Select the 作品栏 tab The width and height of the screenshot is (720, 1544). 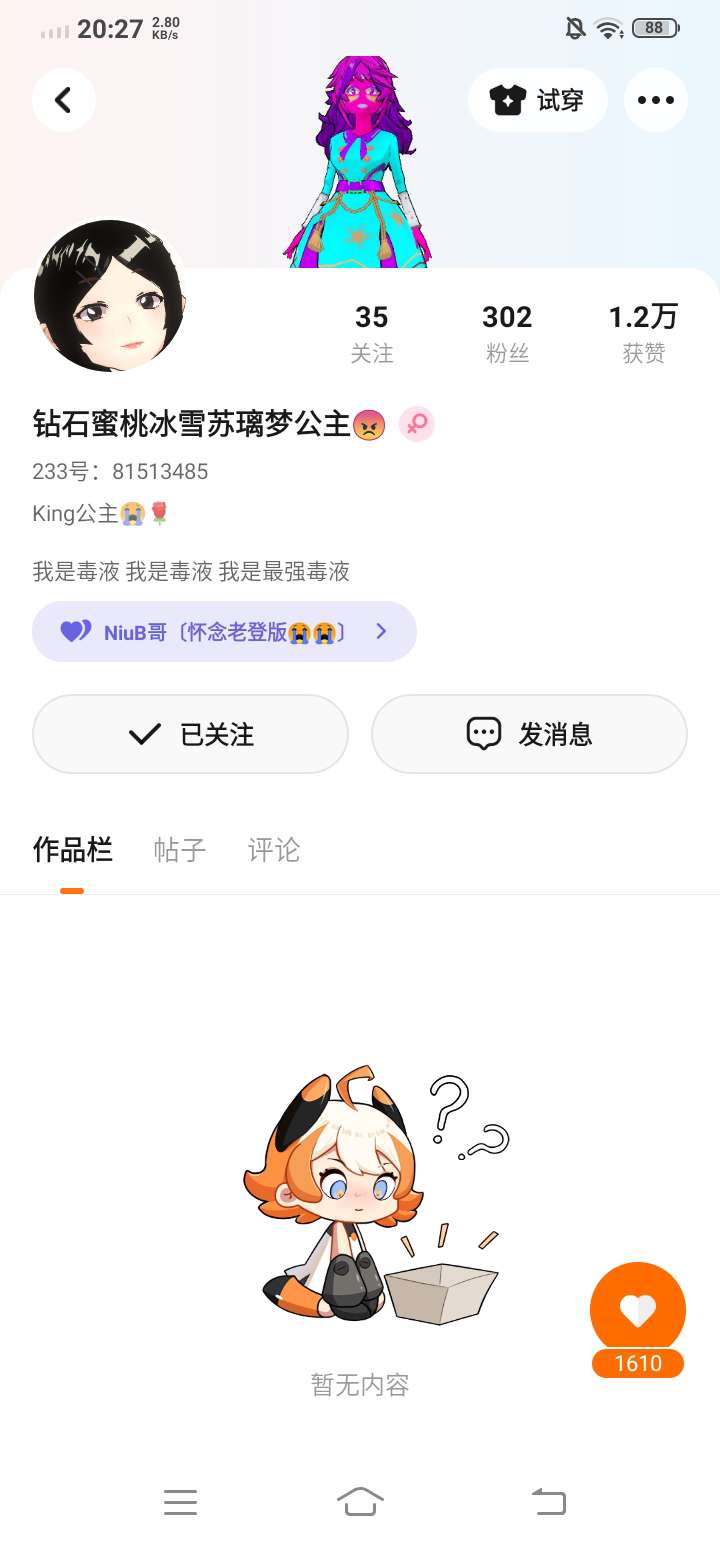[72, 850]
